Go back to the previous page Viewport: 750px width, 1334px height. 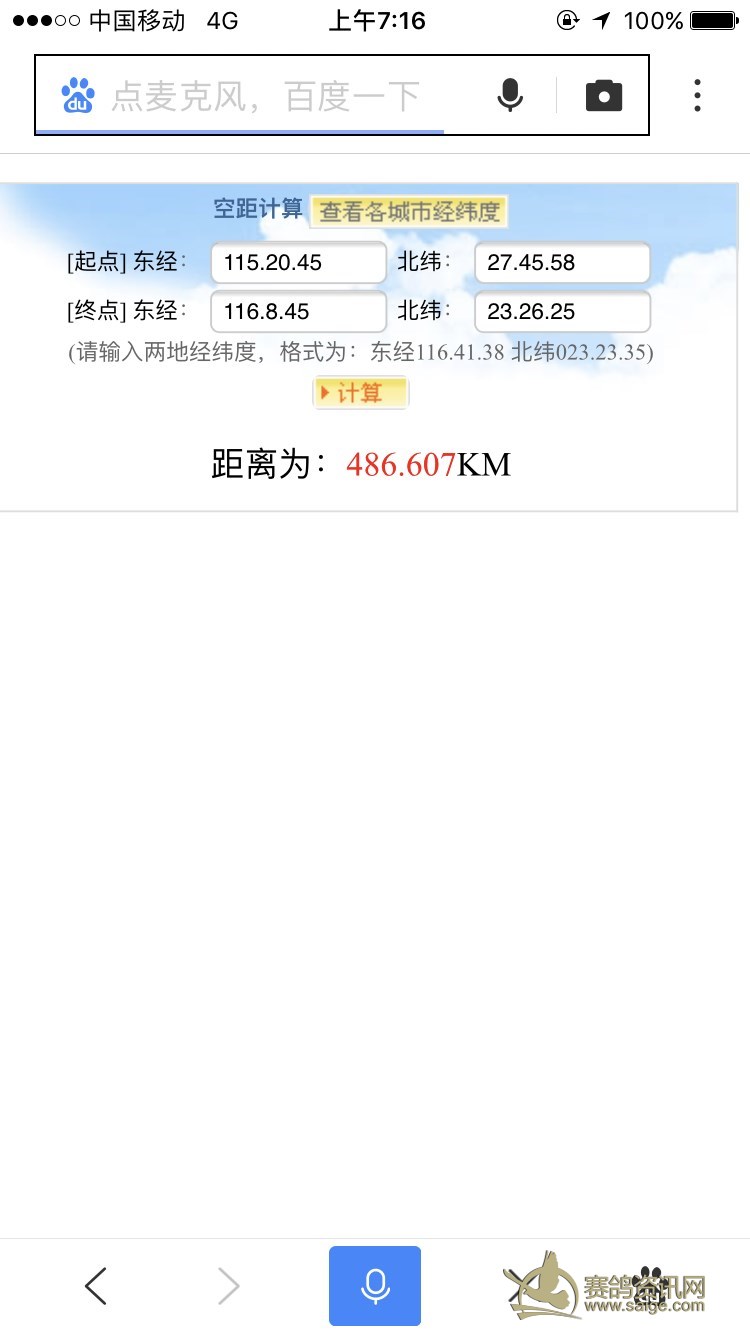(96, 1286)
